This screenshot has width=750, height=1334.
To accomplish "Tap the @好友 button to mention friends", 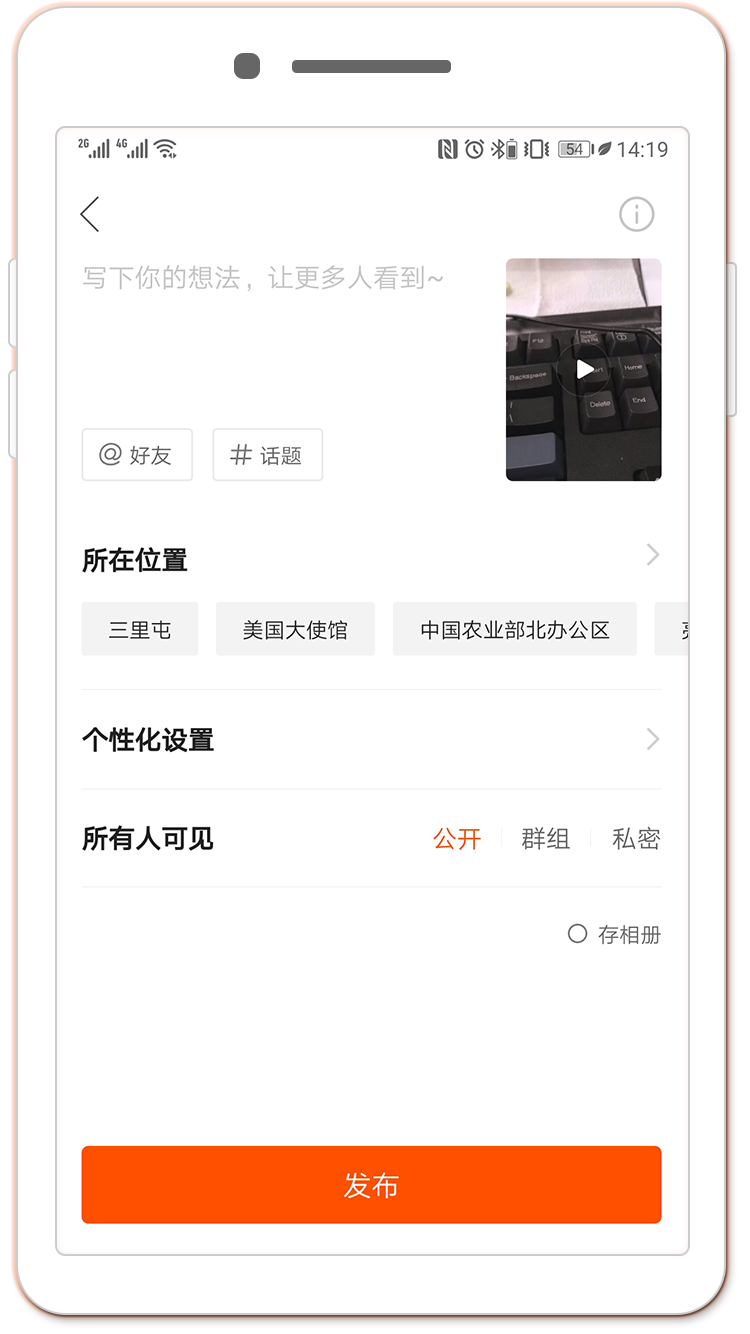I will [x=137, y=455].
